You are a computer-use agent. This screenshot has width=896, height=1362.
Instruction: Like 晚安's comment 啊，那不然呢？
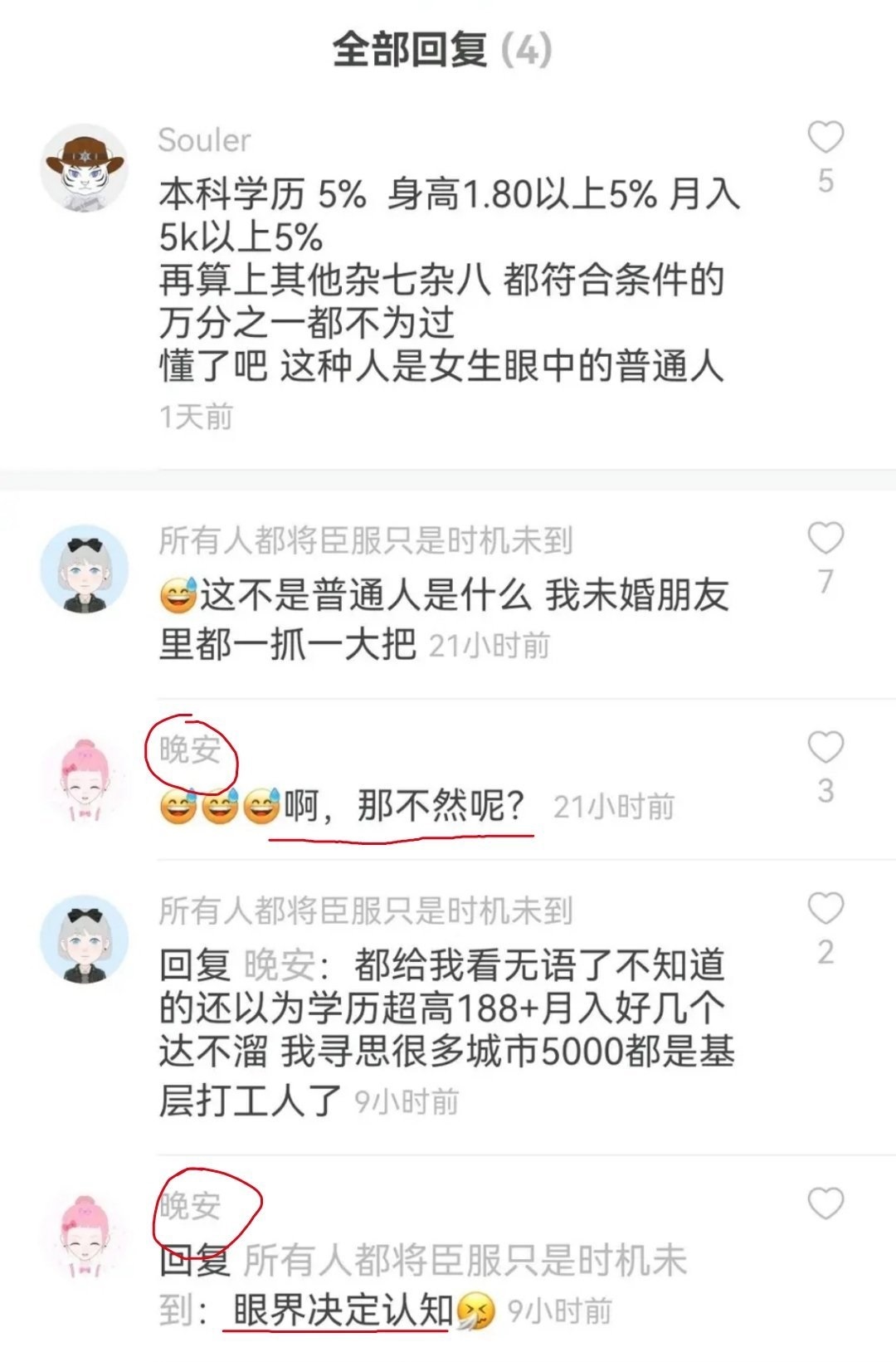(825, 748)
